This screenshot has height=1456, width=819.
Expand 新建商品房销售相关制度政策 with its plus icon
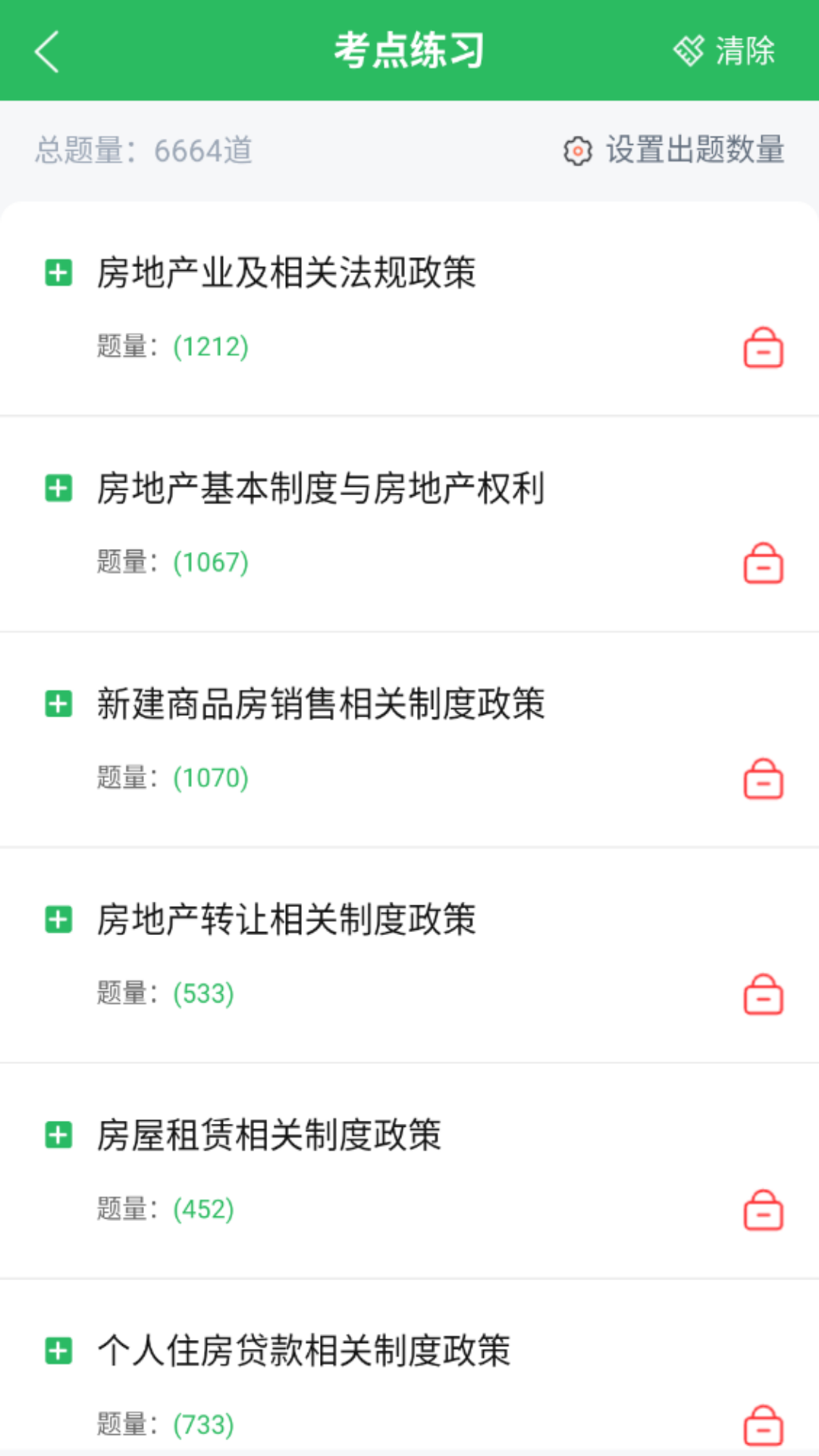[x=58, y=704]
